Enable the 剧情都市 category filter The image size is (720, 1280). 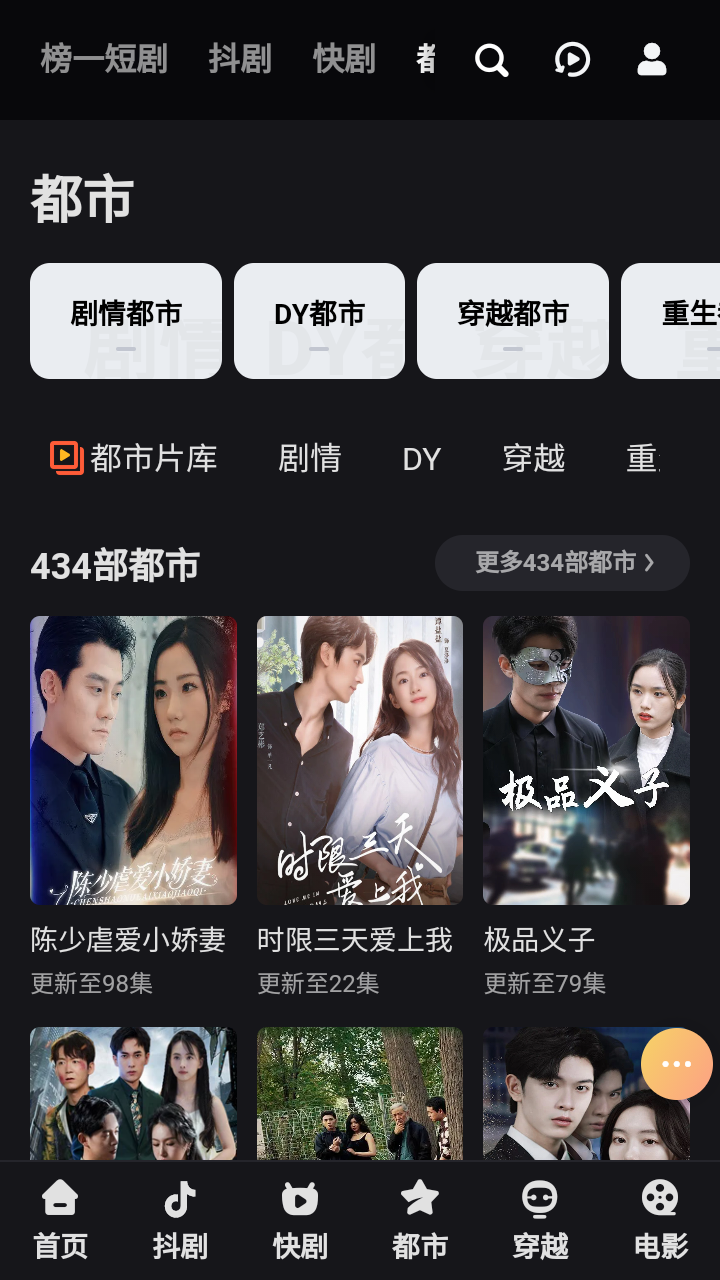coord(126,320)
